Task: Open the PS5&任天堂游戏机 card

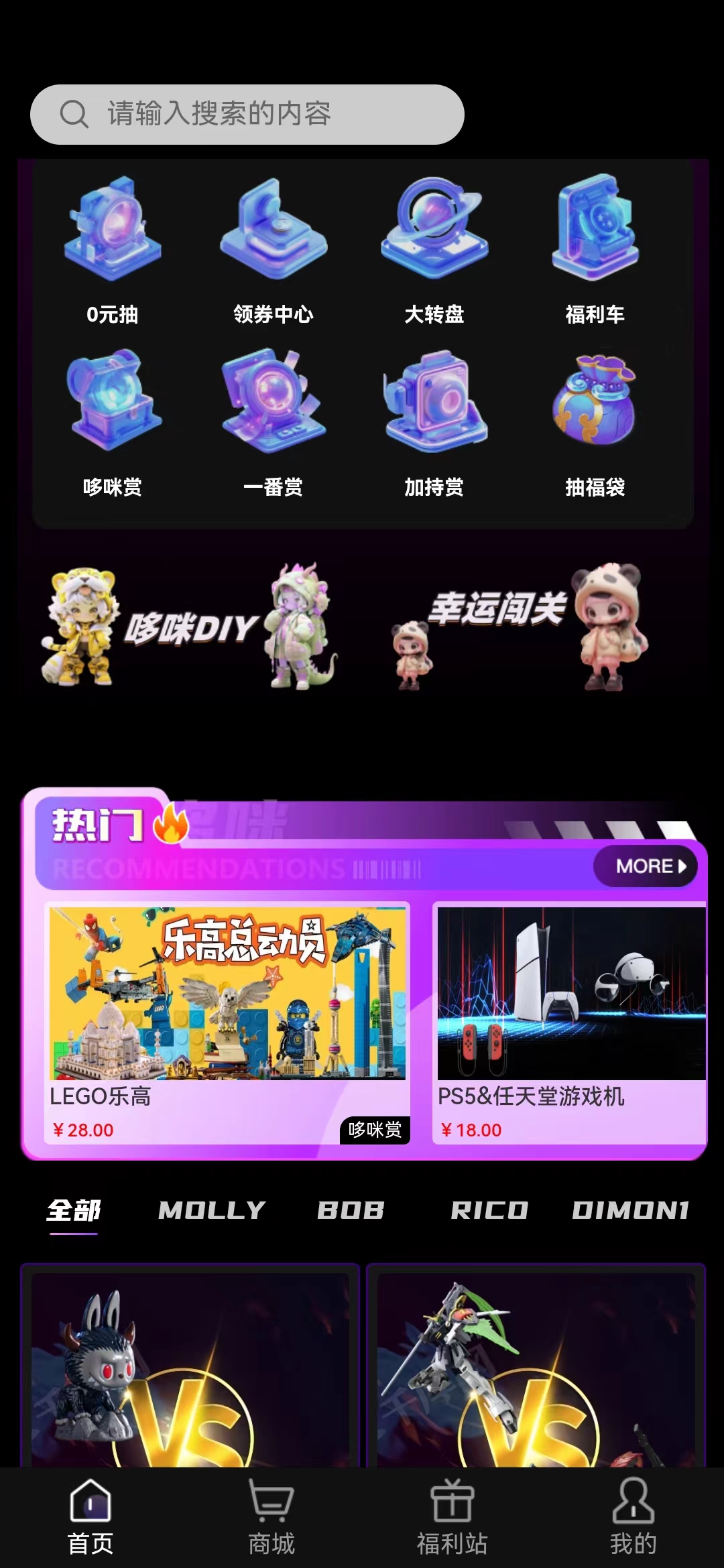Action: click(x=570, y=1023)
